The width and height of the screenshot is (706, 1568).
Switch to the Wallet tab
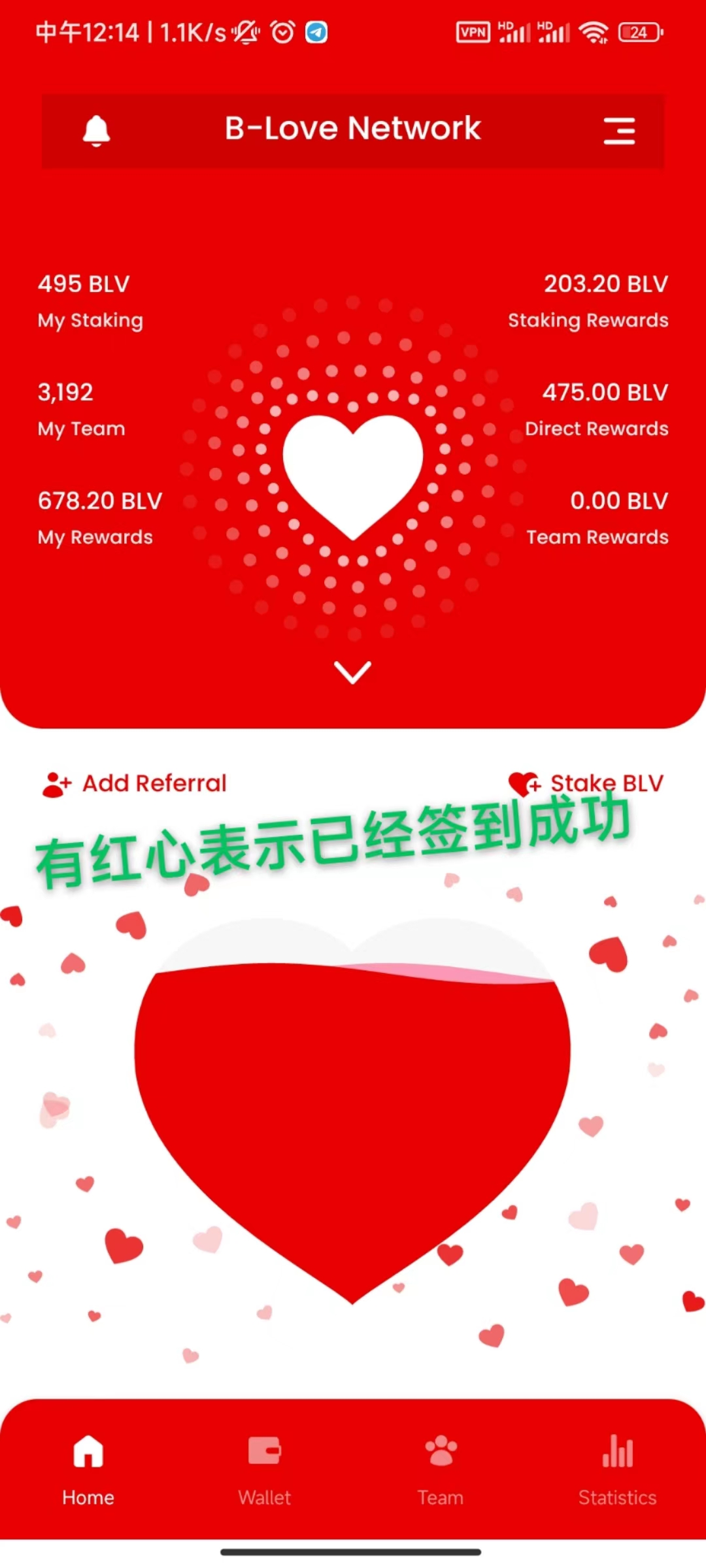pos(264,1467)
